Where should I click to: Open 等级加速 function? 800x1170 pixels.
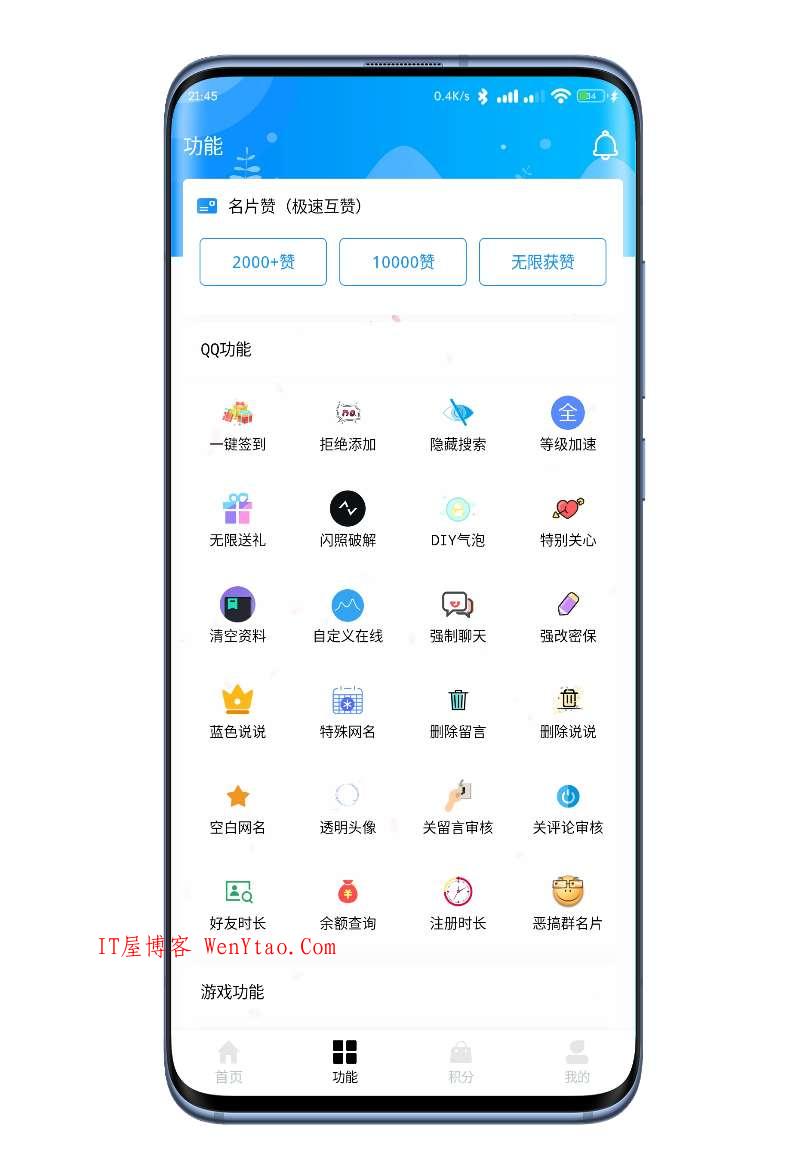click(x=568, y=424)
